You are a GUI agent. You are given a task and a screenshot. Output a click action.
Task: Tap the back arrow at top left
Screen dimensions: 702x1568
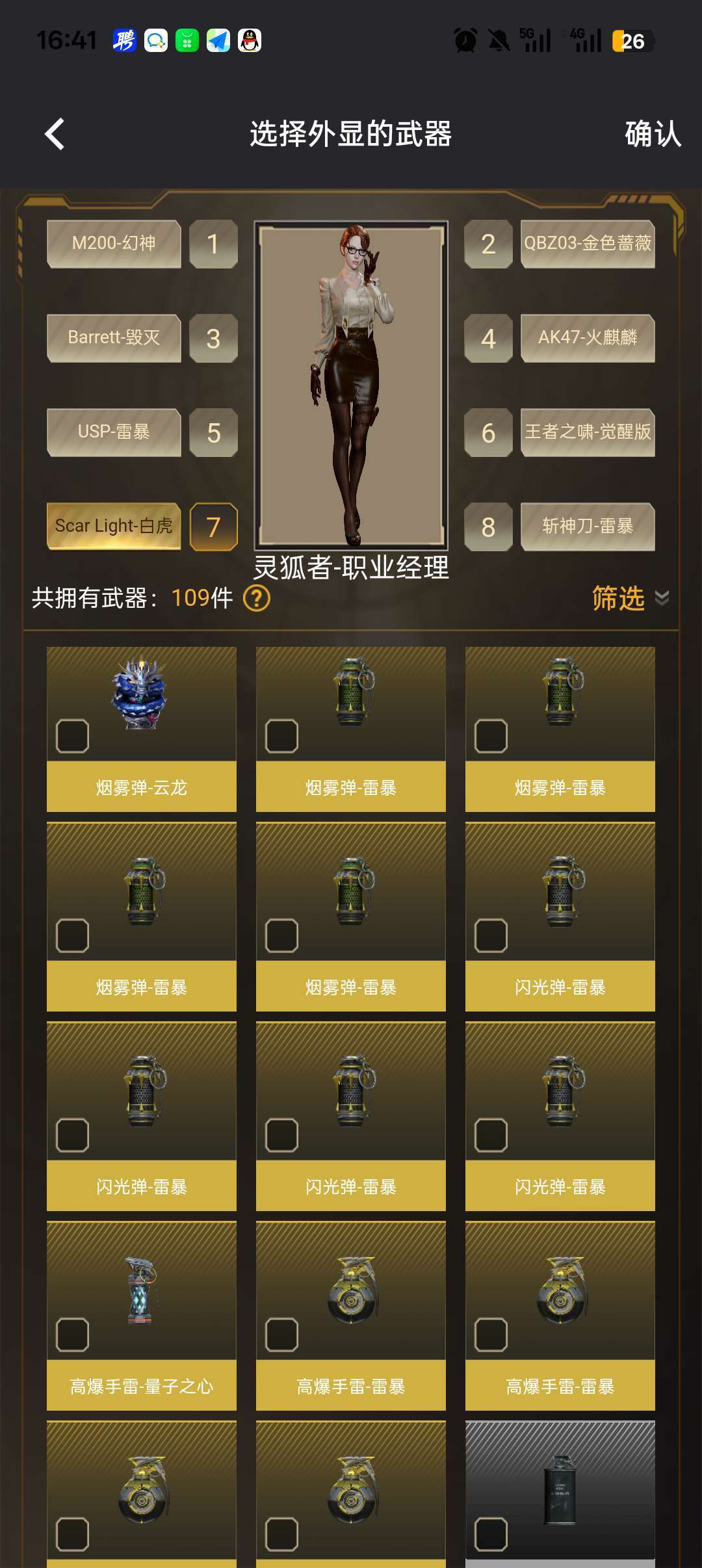55,135
